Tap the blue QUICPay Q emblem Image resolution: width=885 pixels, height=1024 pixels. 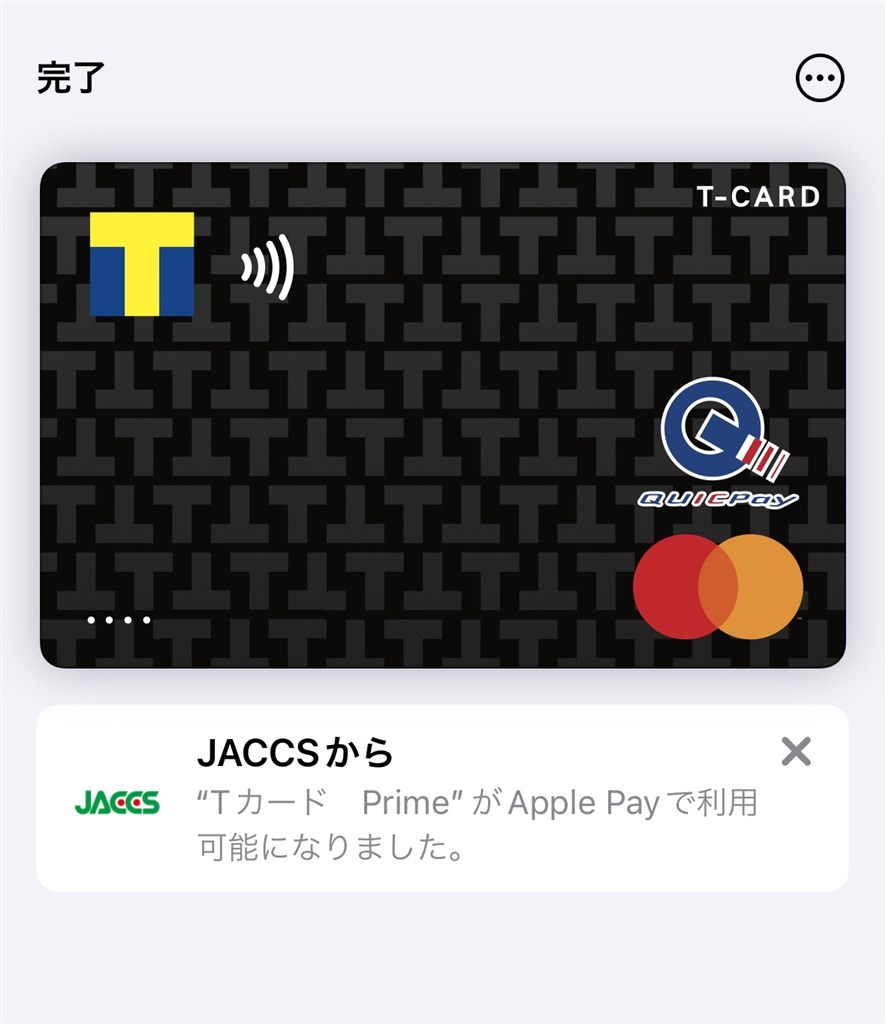712,430
